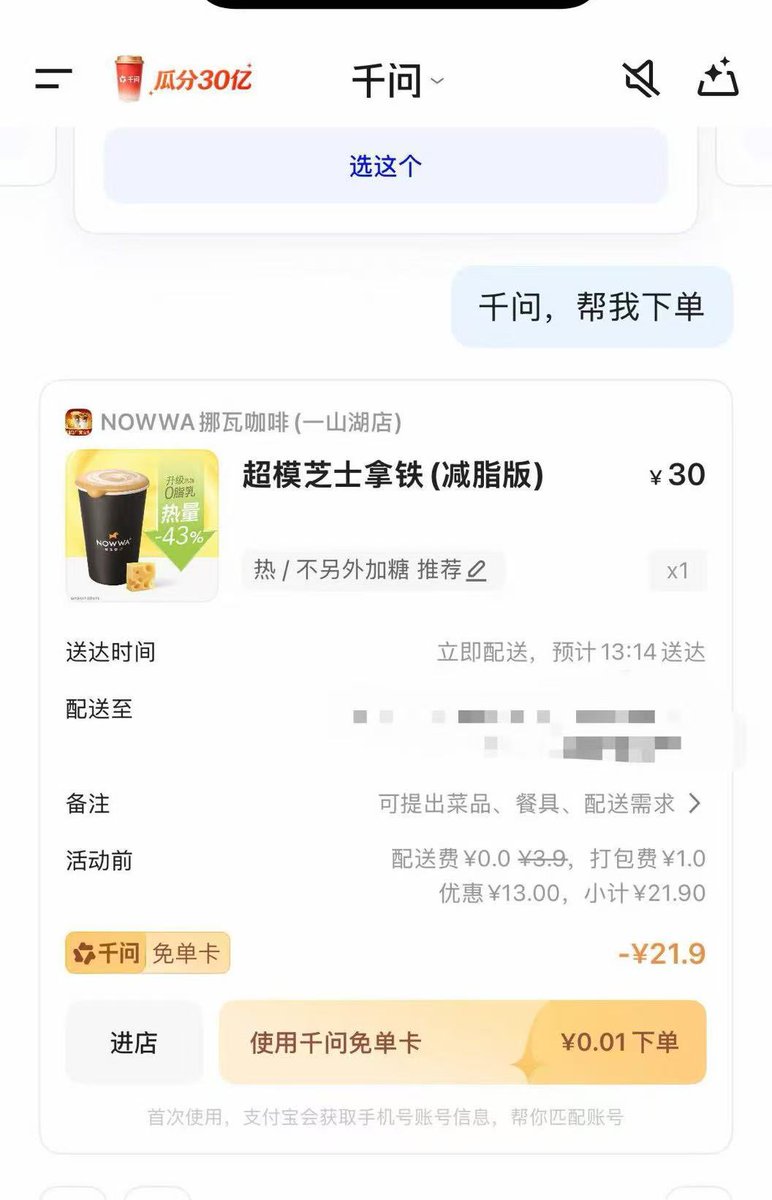Screen dimensions: 772x1200
Task: Open the side menu drawer
Action: pos(54,80)
